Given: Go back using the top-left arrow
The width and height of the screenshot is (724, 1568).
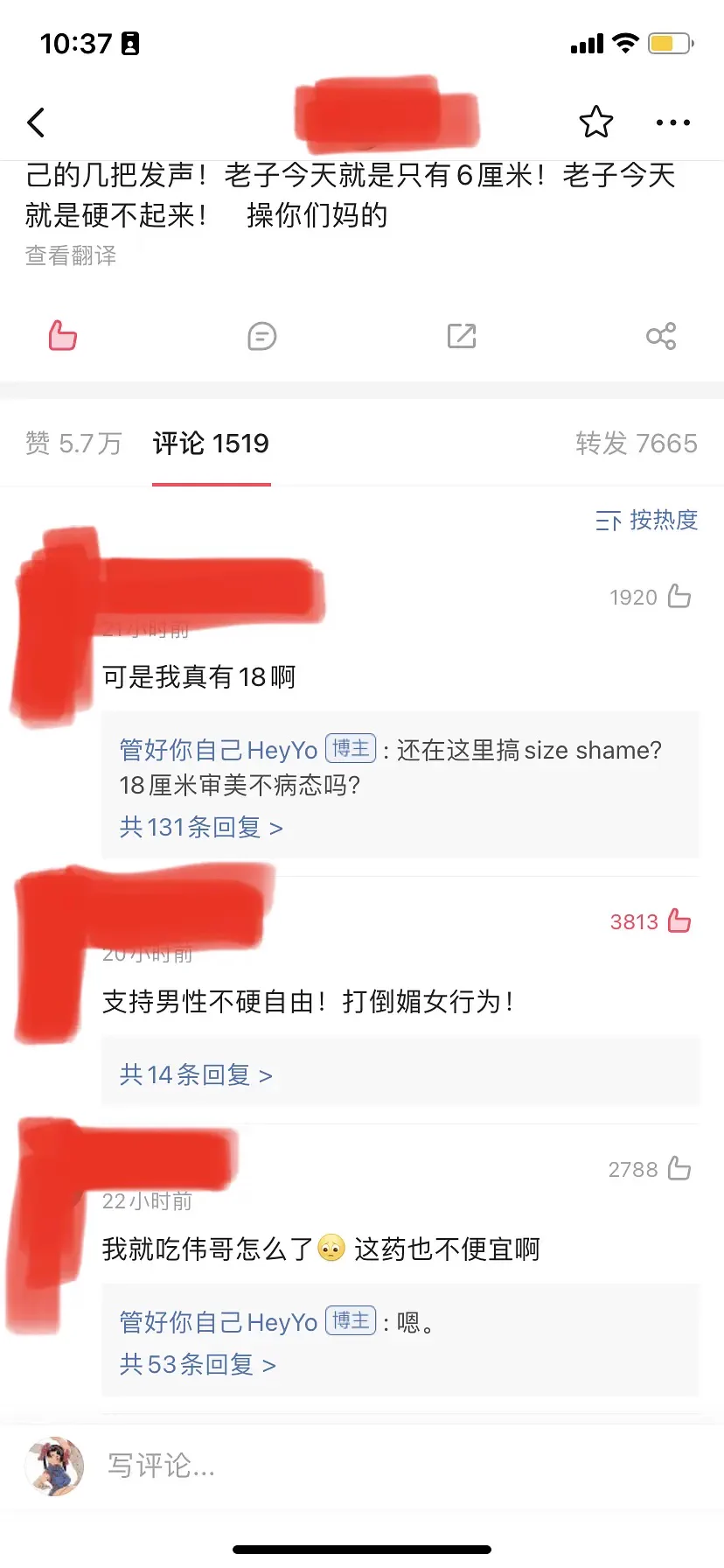Looking at the screenshot, I should pos(36,122).
